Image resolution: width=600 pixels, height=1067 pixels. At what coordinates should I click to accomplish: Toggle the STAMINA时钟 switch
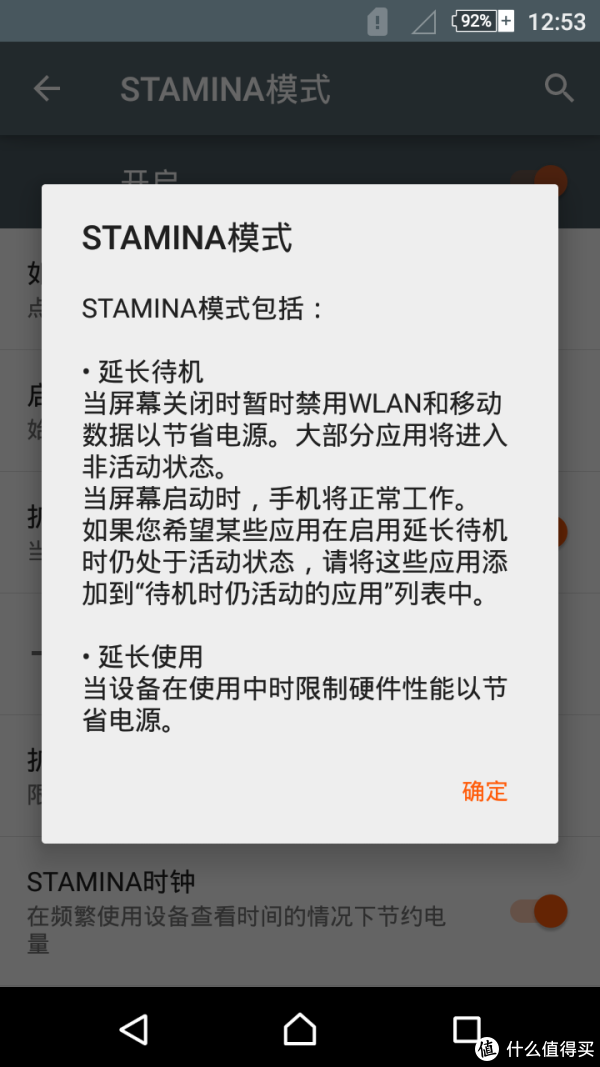point(540,911)
